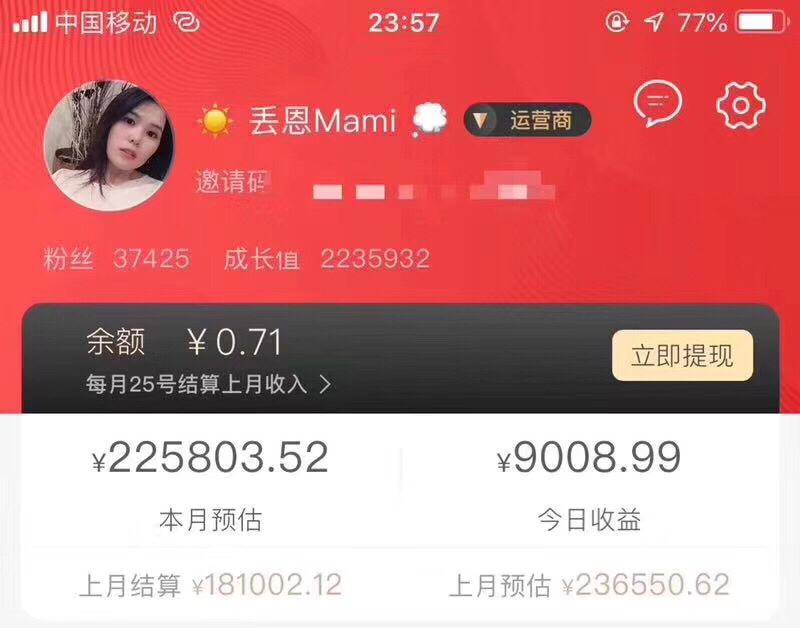Open the profile avatar photo
This screenshot has height=628, width=800.
click(x=108, y=144)
